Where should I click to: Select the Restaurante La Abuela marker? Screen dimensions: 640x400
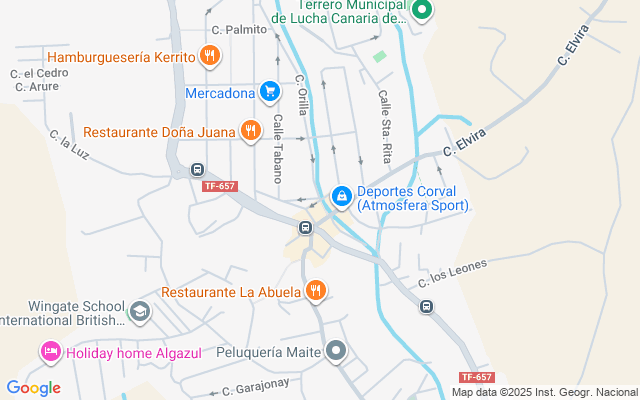pyautogui.click(x=316, y=291)
